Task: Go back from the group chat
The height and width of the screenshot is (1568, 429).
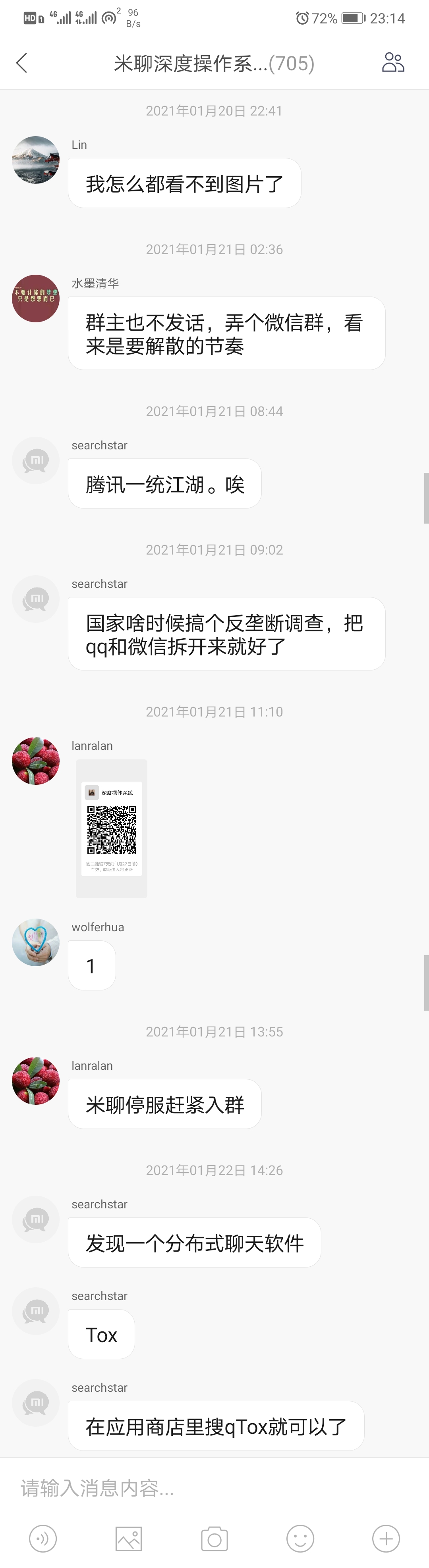Action: coord(22,63)
